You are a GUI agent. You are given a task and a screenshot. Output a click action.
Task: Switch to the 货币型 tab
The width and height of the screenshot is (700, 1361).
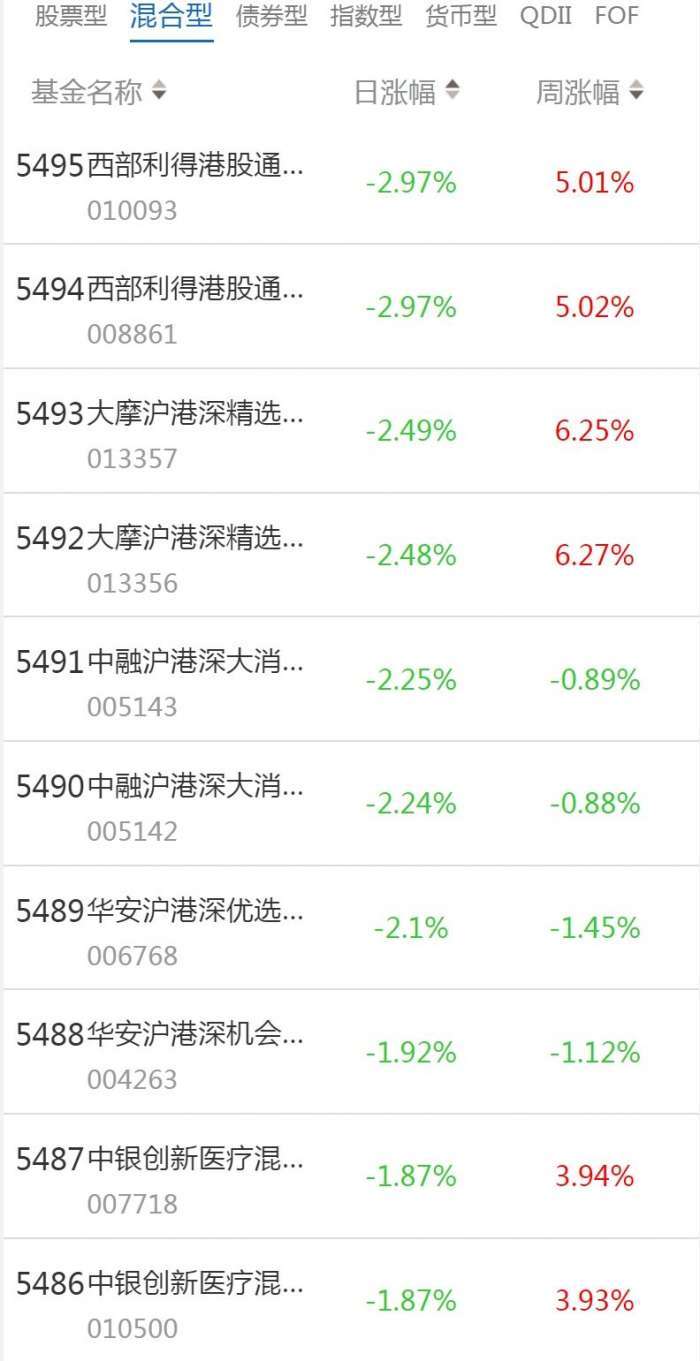pos(461,17)
